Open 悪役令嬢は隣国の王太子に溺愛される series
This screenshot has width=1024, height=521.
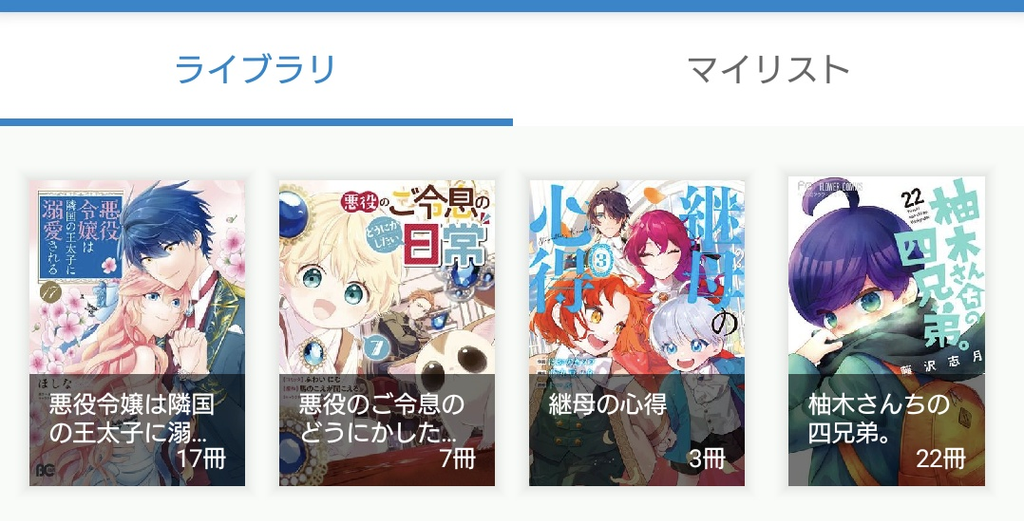coord(137,331)
